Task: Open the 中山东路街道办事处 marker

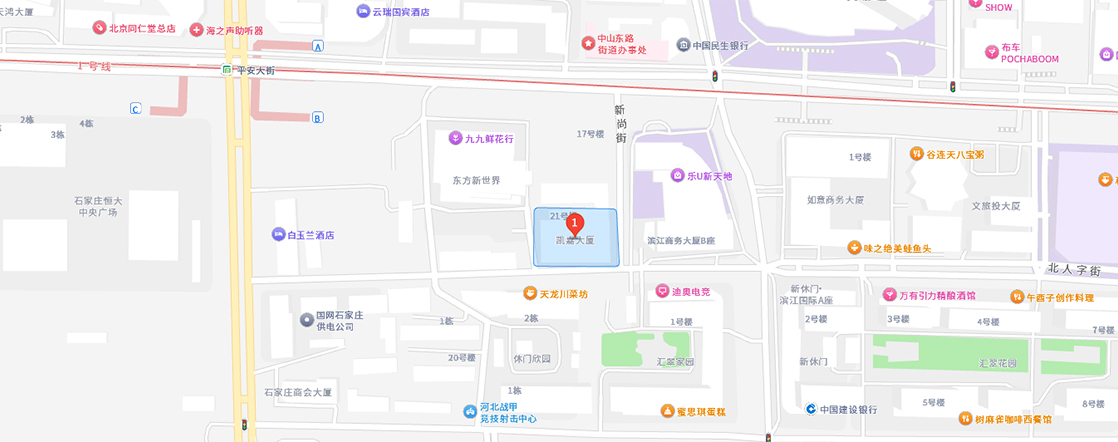Action: pyautogui.click(x=587, y=43)
